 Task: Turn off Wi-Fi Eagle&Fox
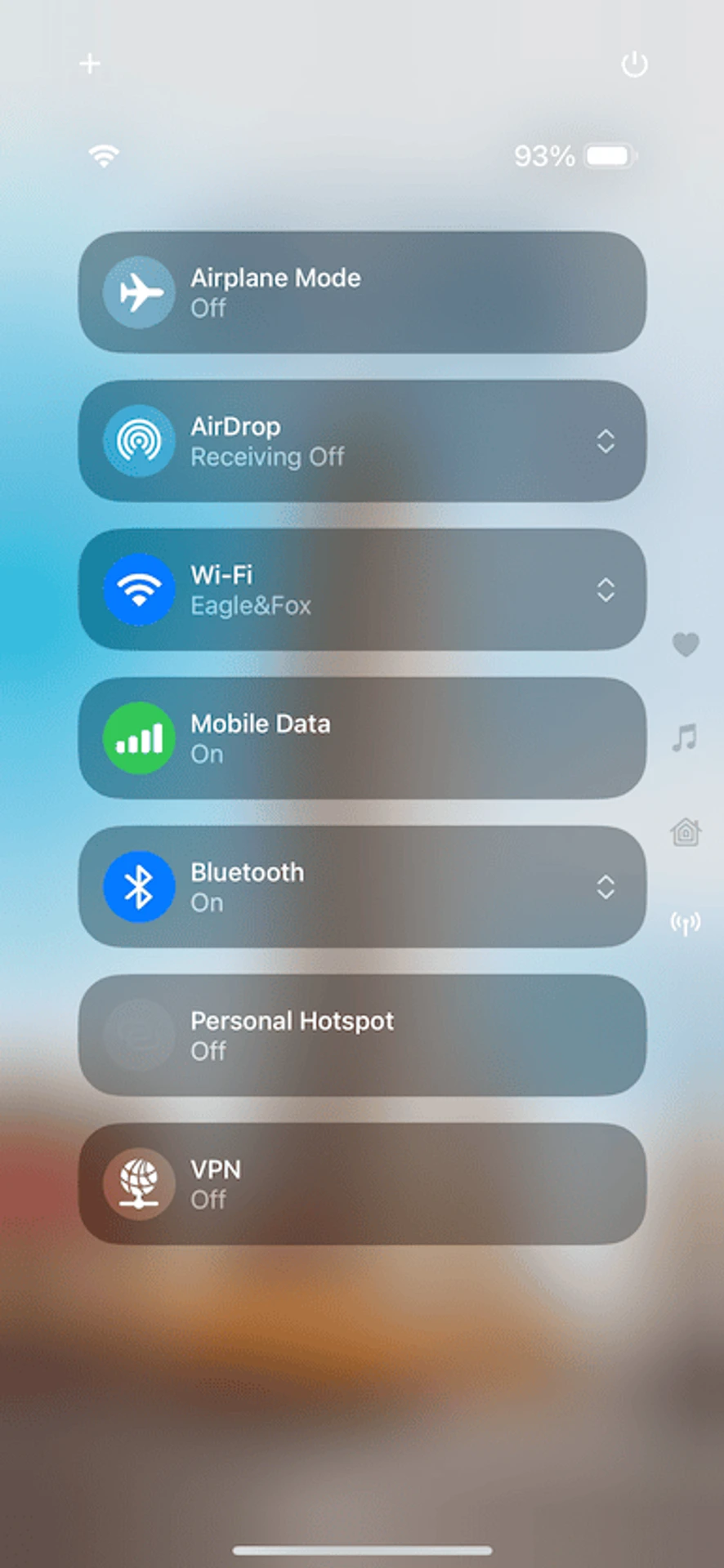pyautogui.click(x=139, y=590)
